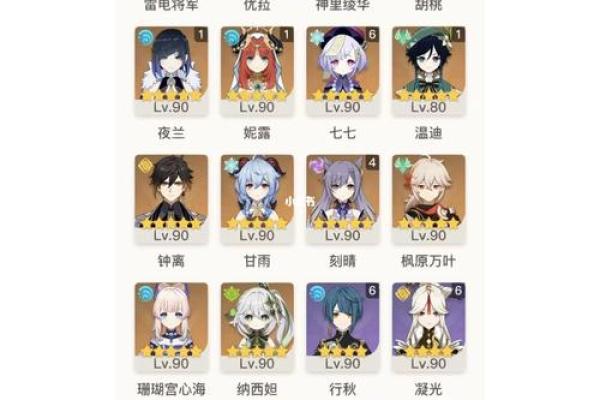600x400 pixels.
Task: Select the Nilou character card
Action: click(x=257, y=70)
